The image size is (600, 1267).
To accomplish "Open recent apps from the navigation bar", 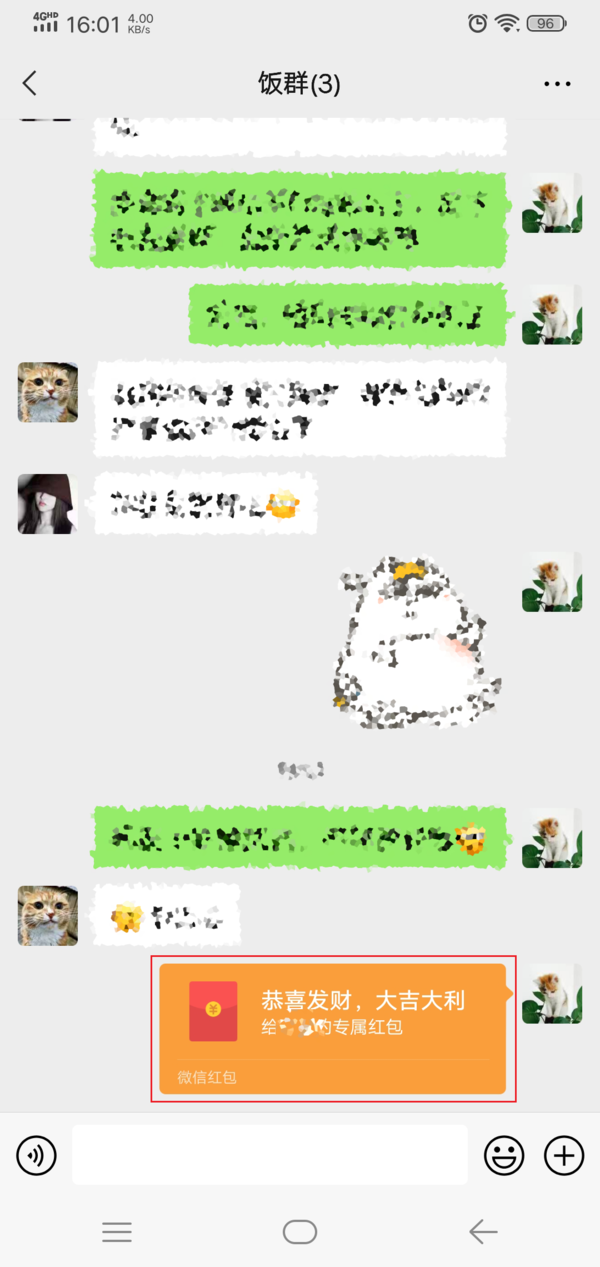I will (117, 1232).
